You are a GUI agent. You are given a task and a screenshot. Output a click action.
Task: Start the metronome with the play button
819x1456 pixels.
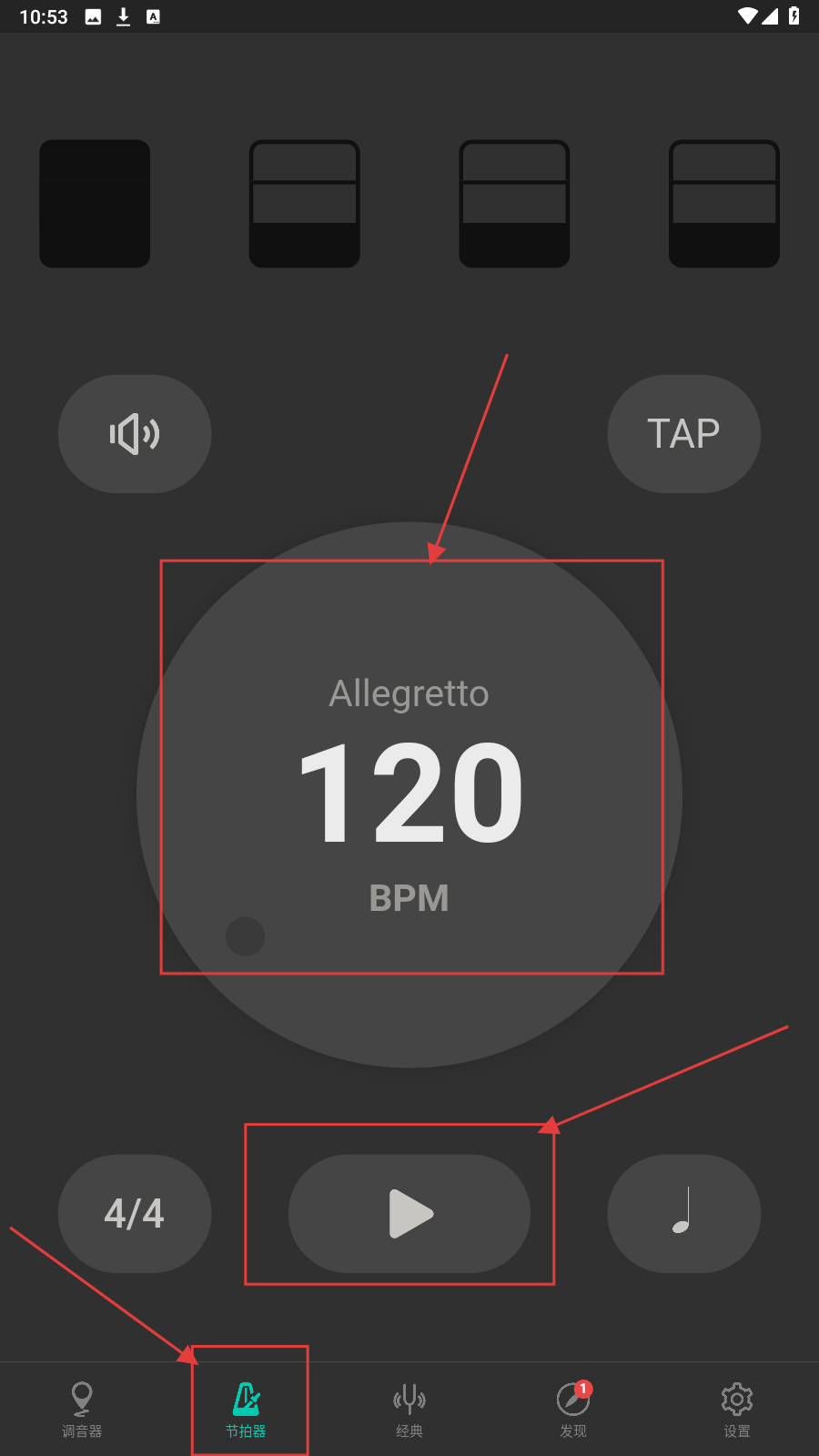coord(409,1214)
